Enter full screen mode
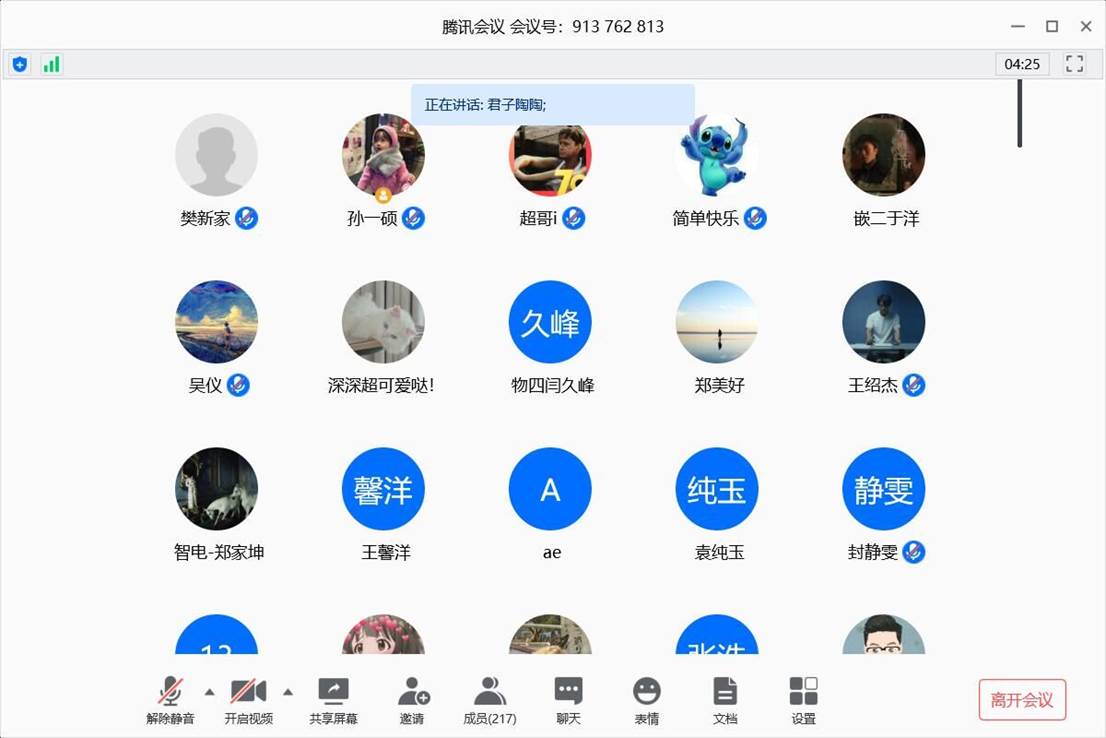1106x738 pixels. point(1075,64)
